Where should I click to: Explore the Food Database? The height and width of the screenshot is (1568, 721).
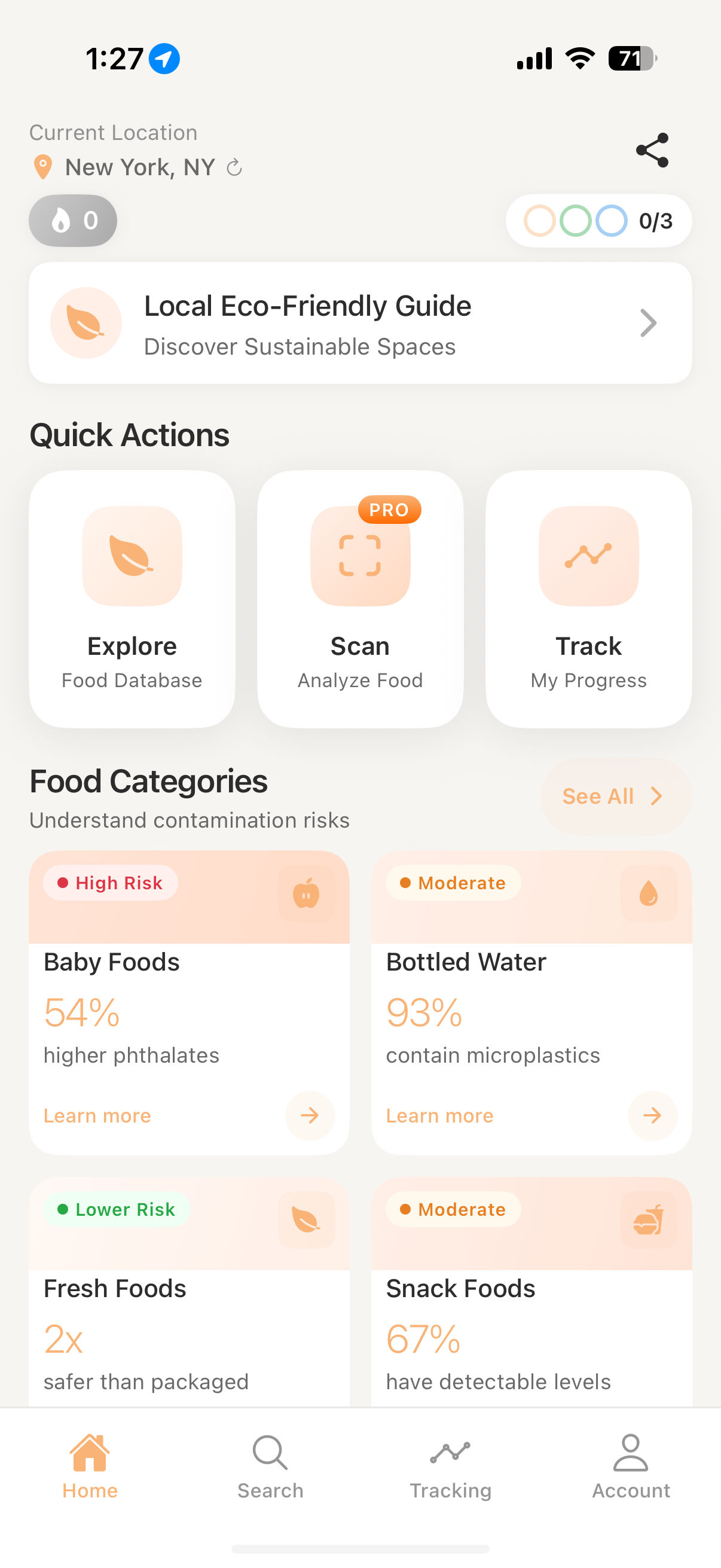pyautogui.click(x=132, y=599)
